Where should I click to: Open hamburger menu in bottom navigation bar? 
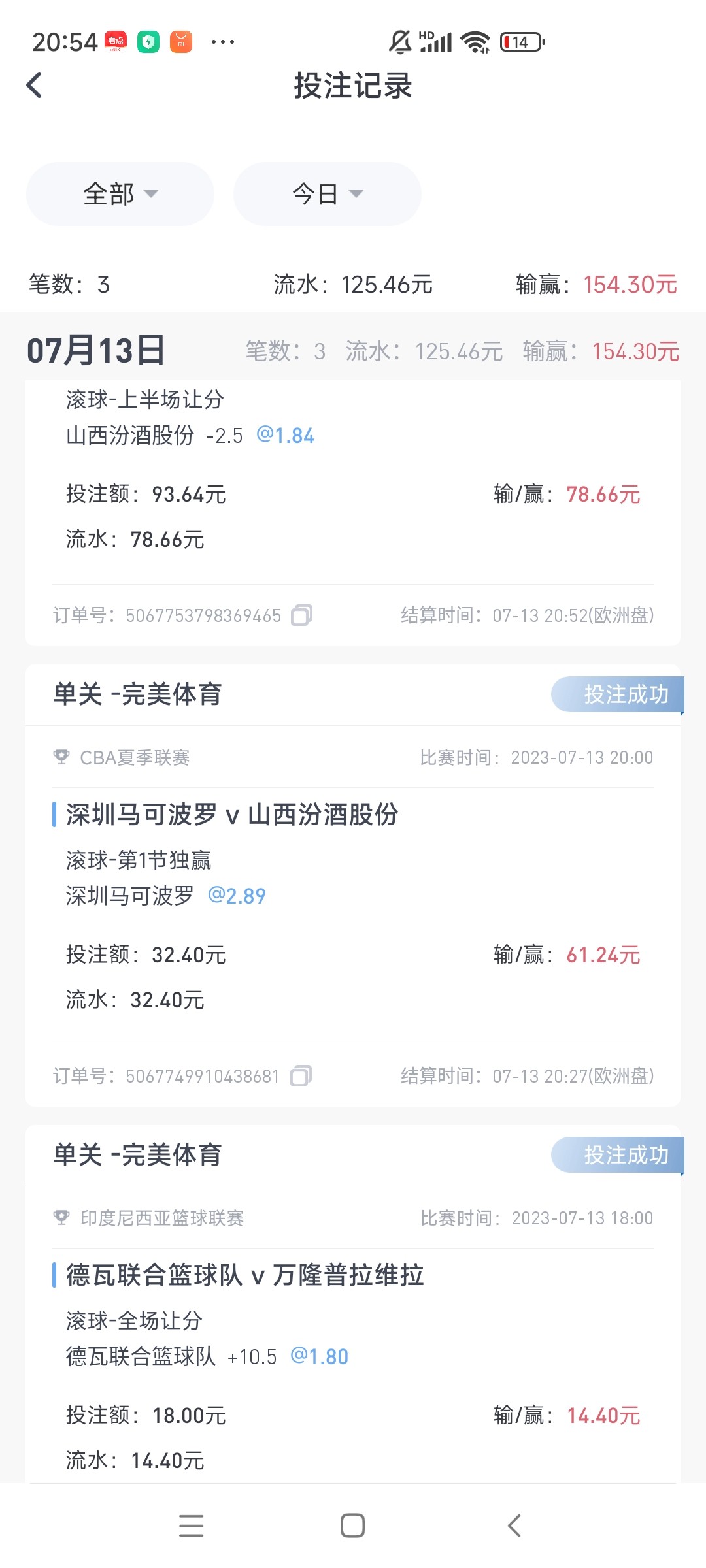191,1526
